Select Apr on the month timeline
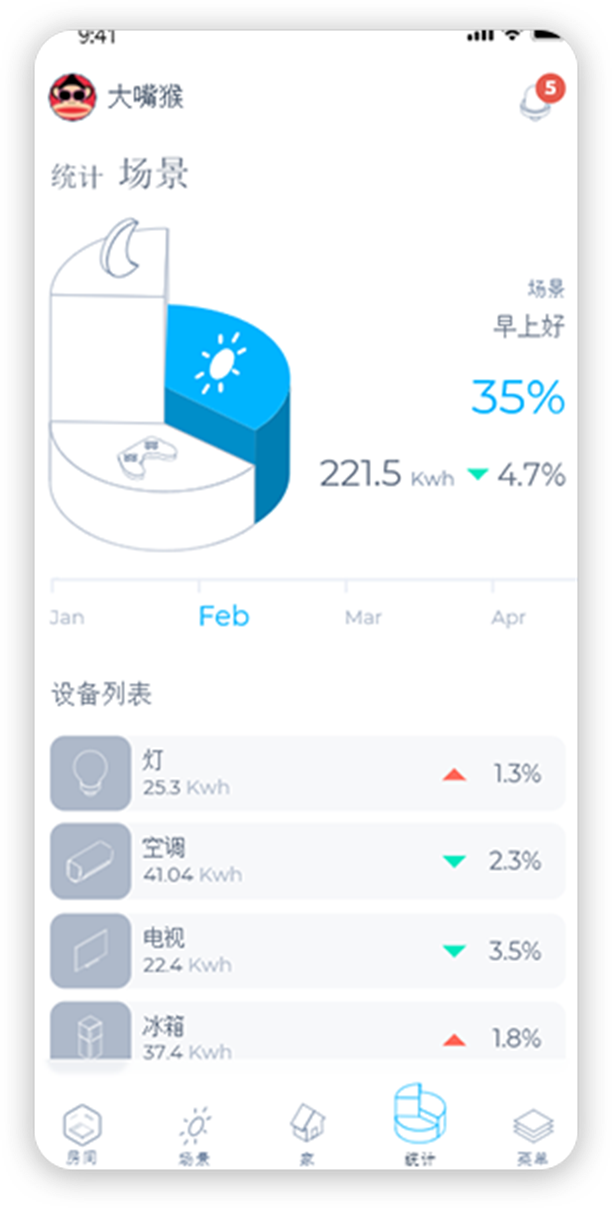Screen dimensions: 612x1208 (x=508, y=619)
